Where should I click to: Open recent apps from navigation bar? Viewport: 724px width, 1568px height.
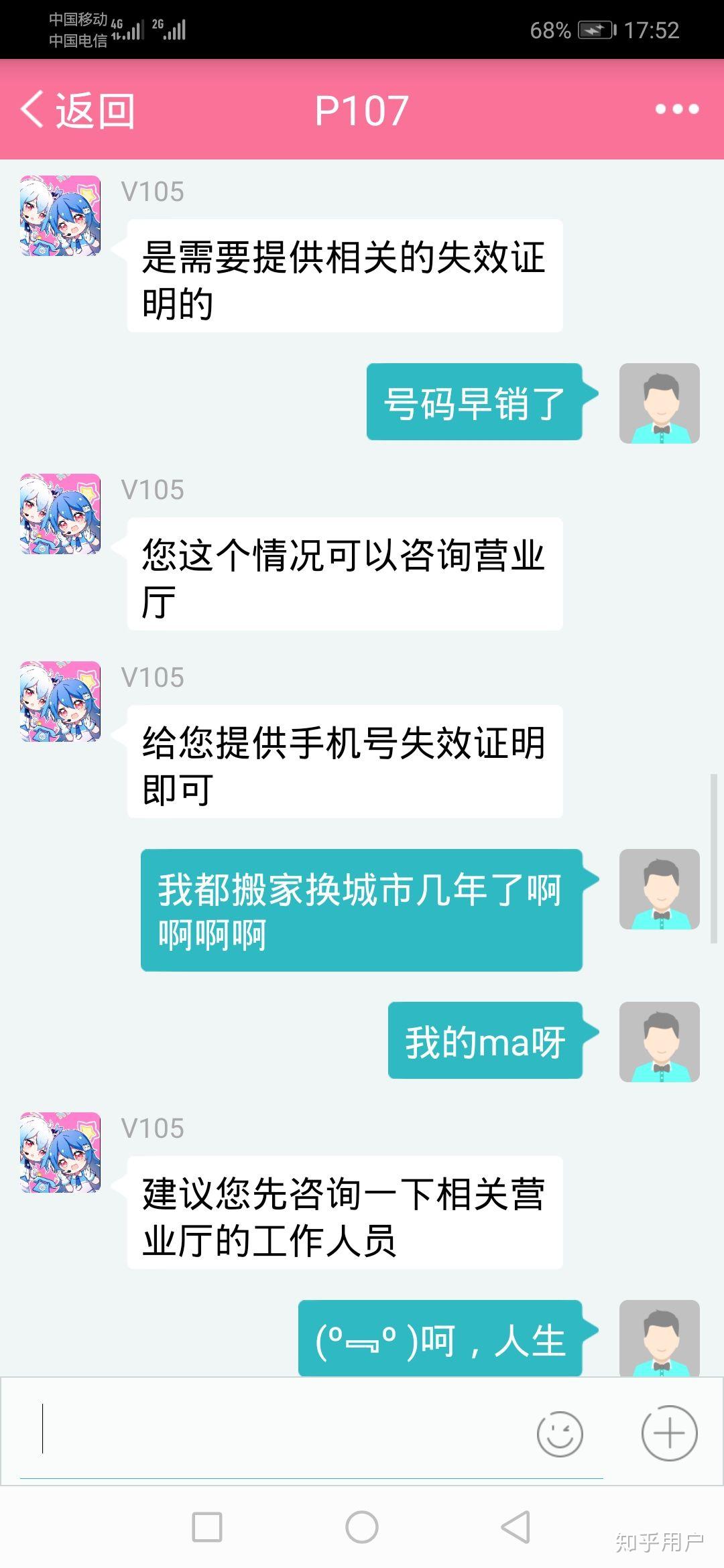207,1528
